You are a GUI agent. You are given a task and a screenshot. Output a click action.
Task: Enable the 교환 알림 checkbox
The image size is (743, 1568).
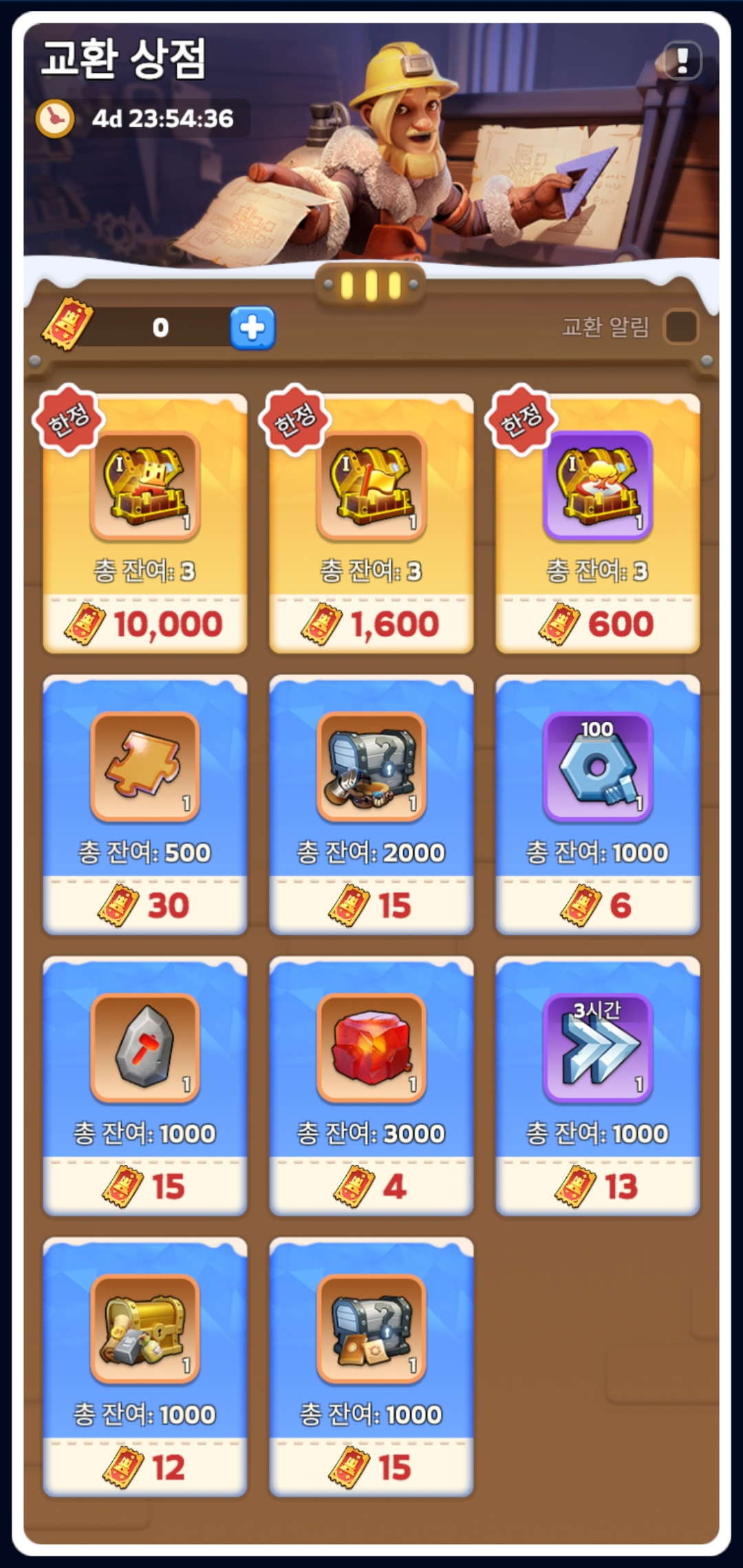tap(681, 327)
